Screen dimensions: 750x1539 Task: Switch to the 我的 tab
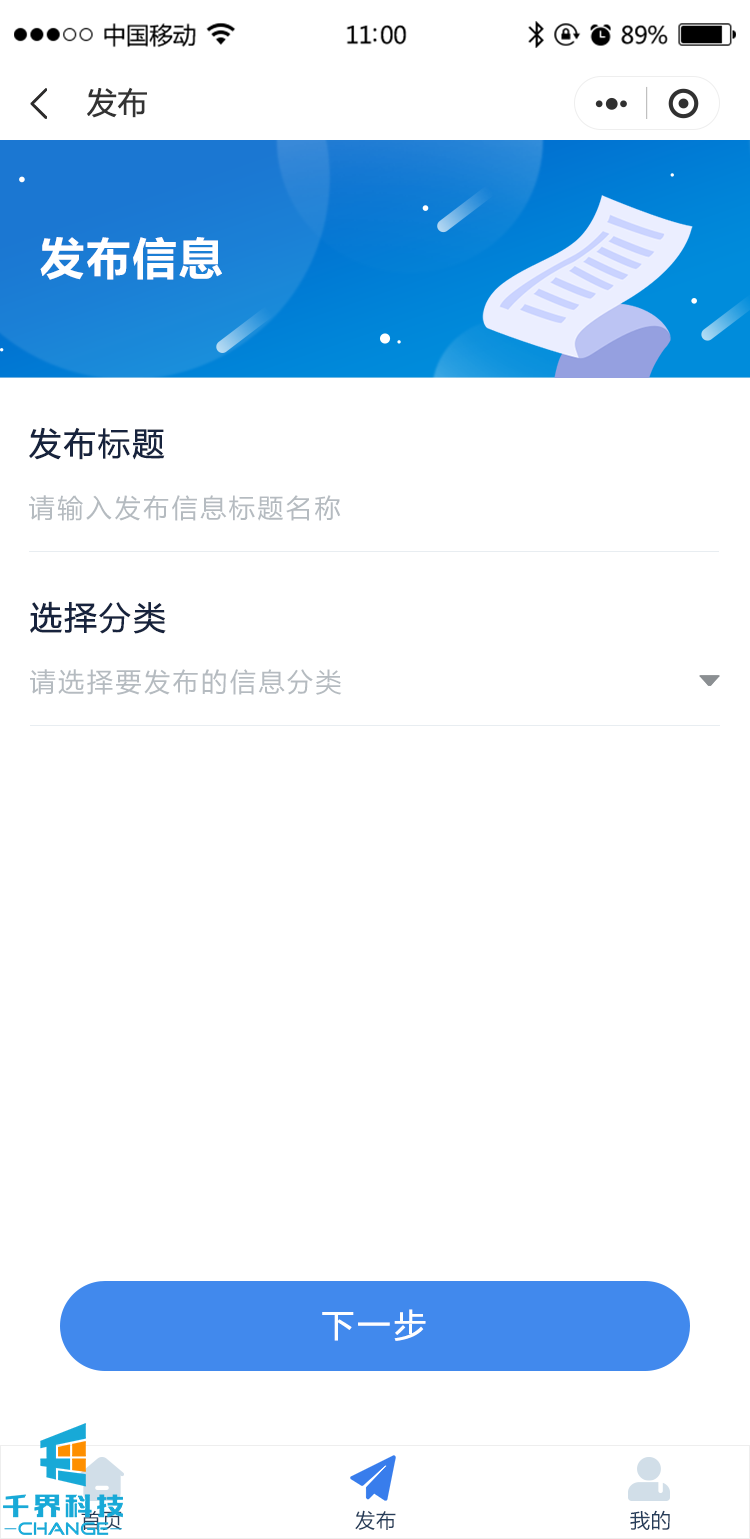point(649,1492)
